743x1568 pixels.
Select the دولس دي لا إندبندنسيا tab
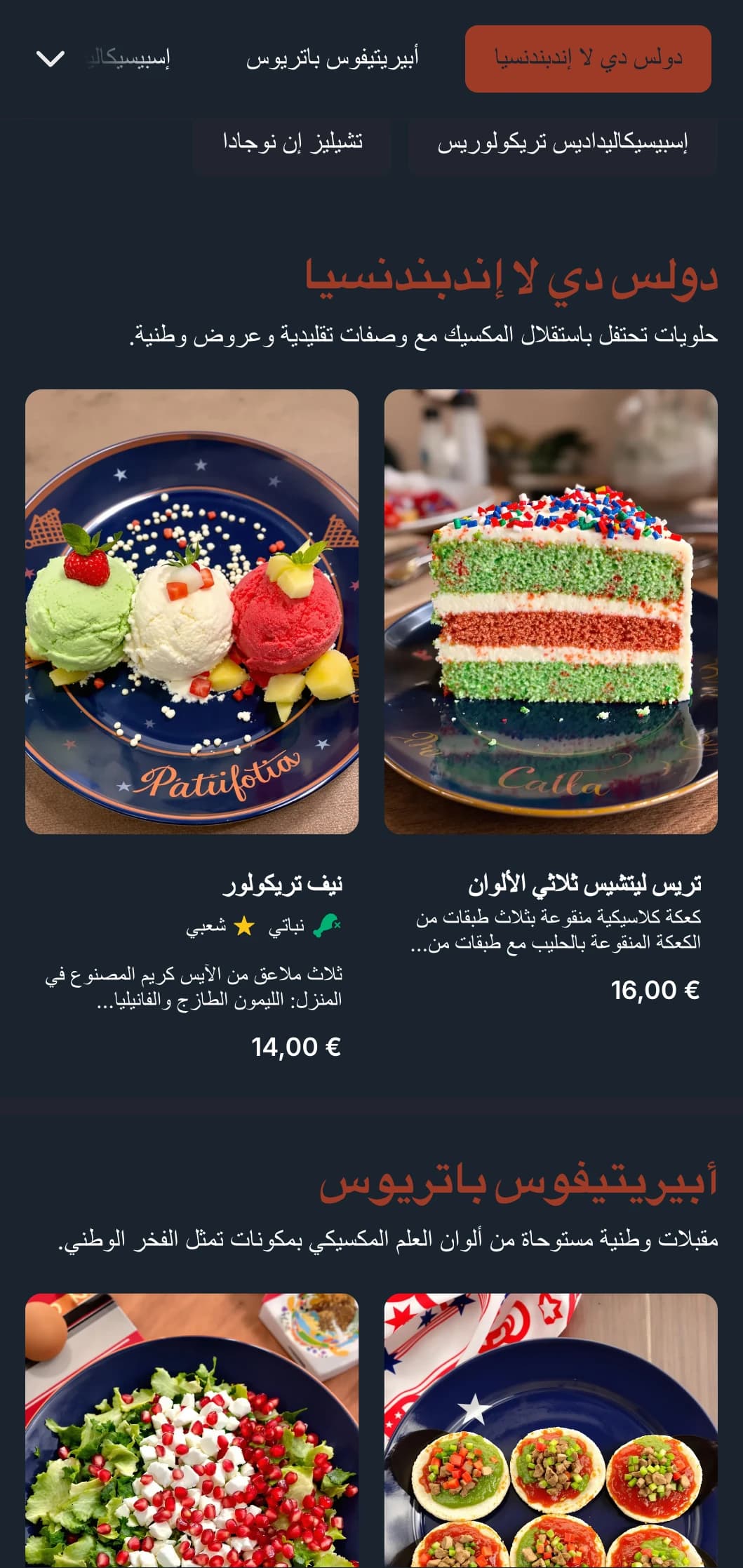pos(588,59)
